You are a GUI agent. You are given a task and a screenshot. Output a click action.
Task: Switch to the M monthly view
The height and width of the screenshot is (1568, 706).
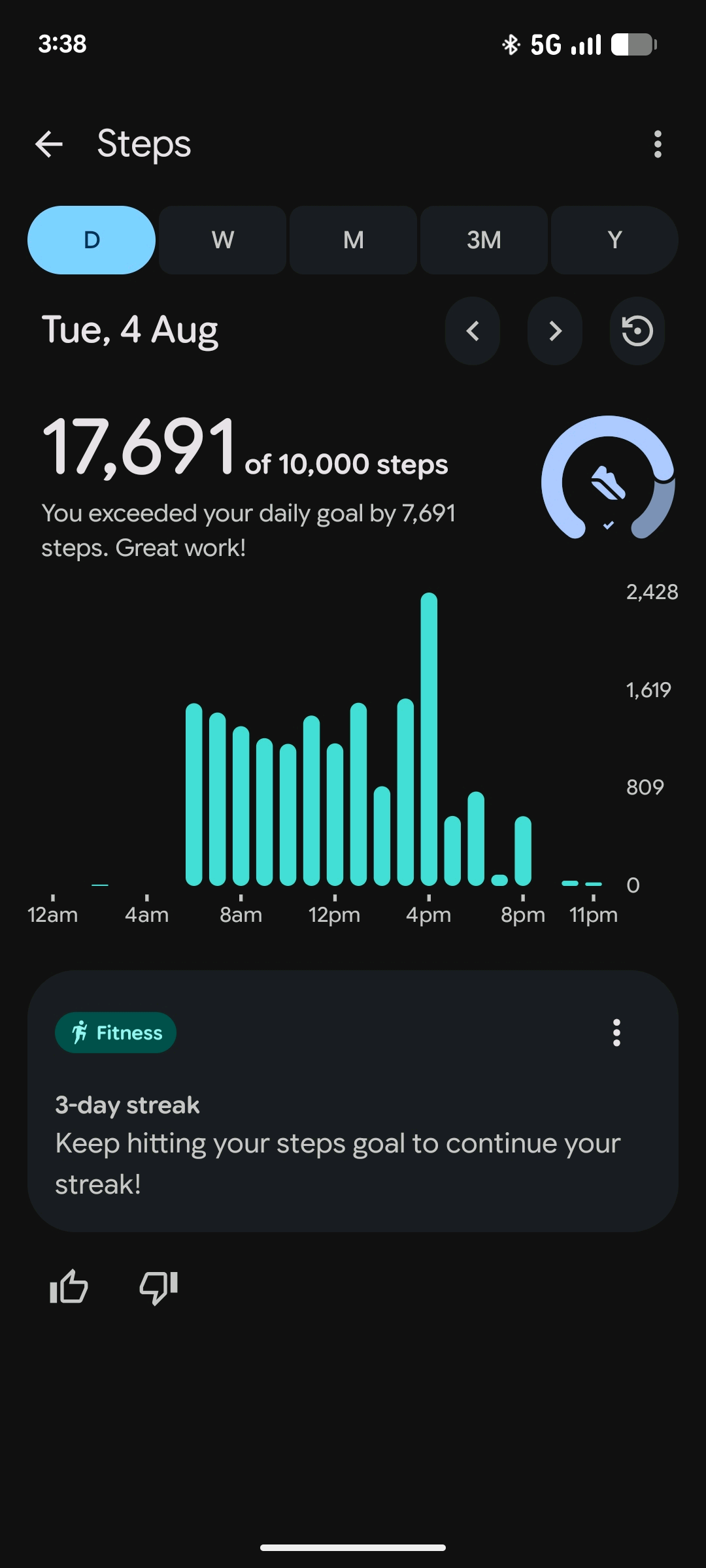coord(353,240)
